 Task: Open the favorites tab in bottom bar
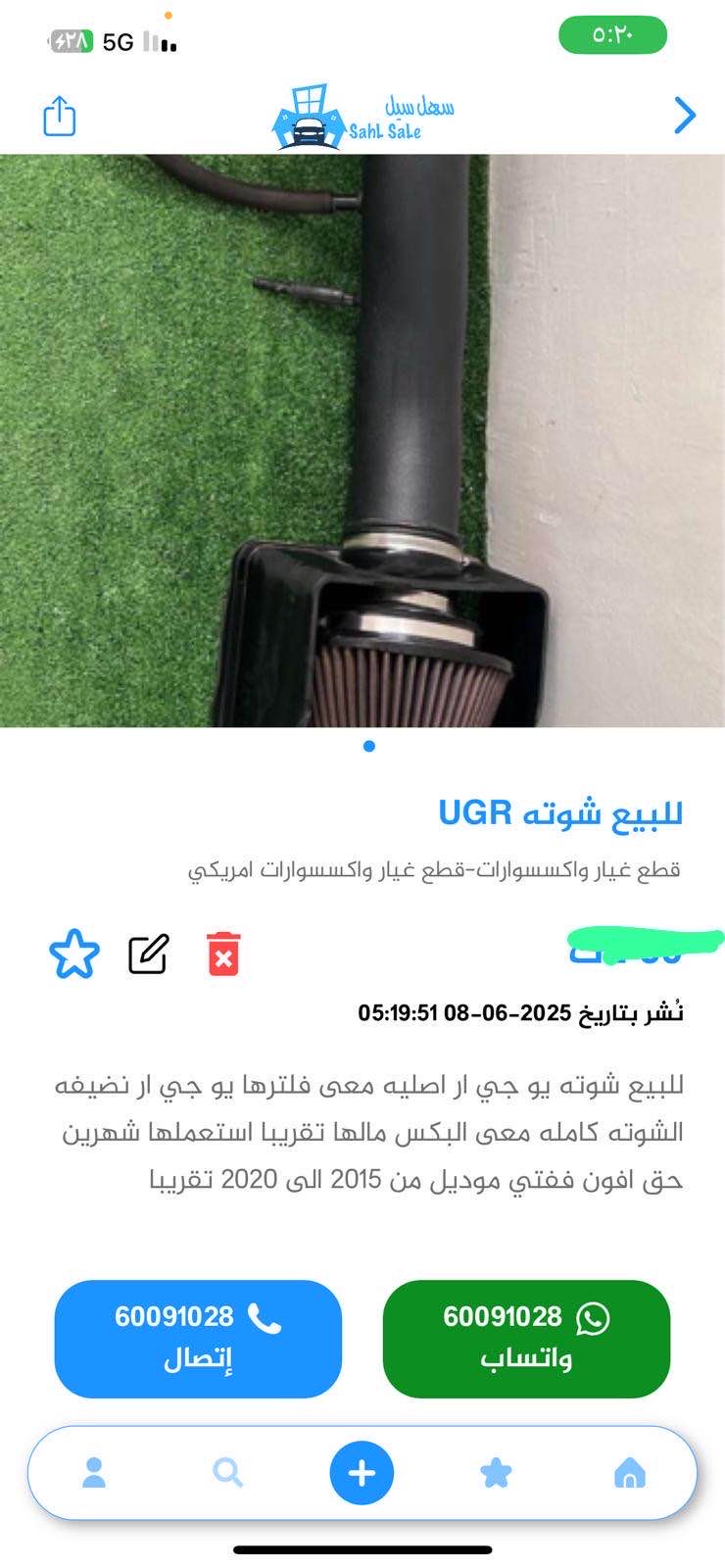(x=496, y=1472)
